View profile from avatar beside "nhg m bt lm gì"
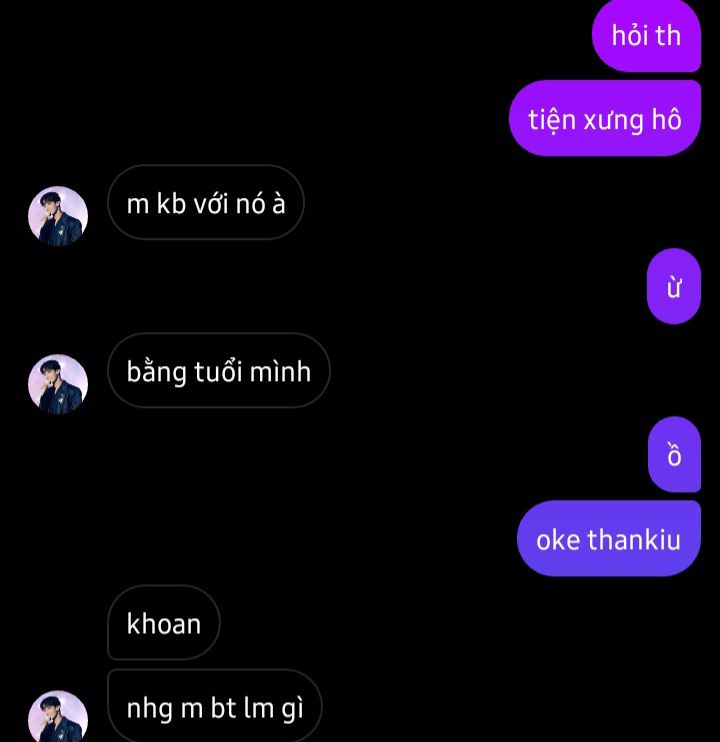 coord(58,716)
